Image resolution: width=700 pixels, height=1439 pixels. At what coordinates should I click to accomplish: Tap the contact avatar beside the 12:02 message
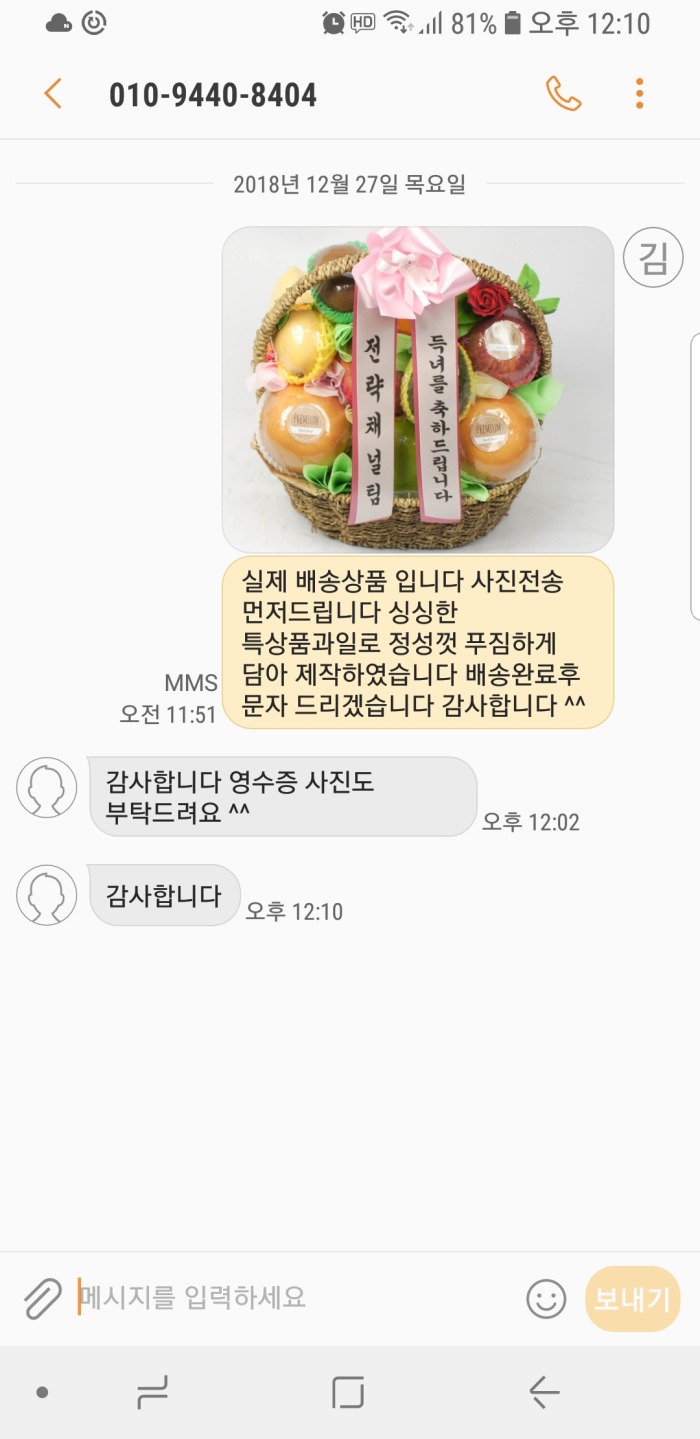click(47, 787)
